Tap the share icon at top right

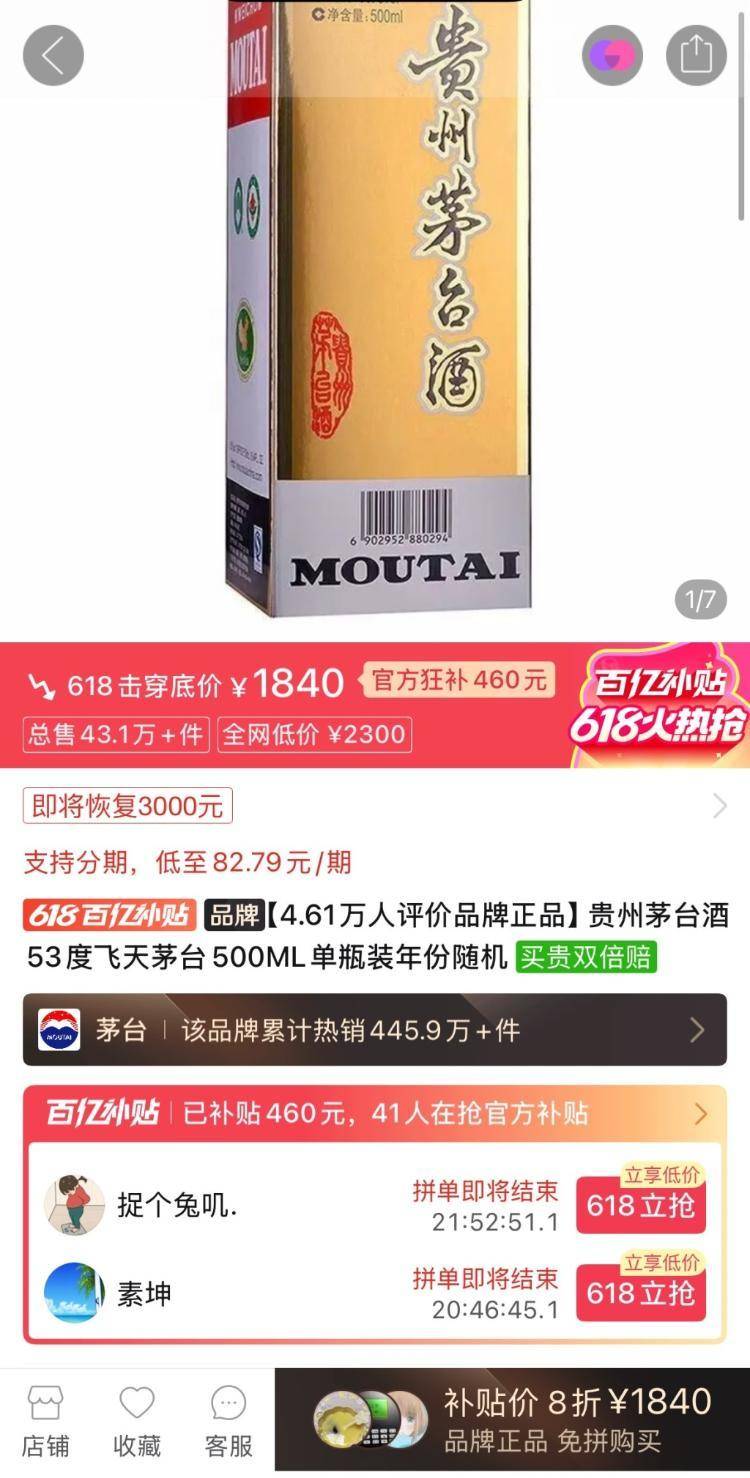click(696, 55)
